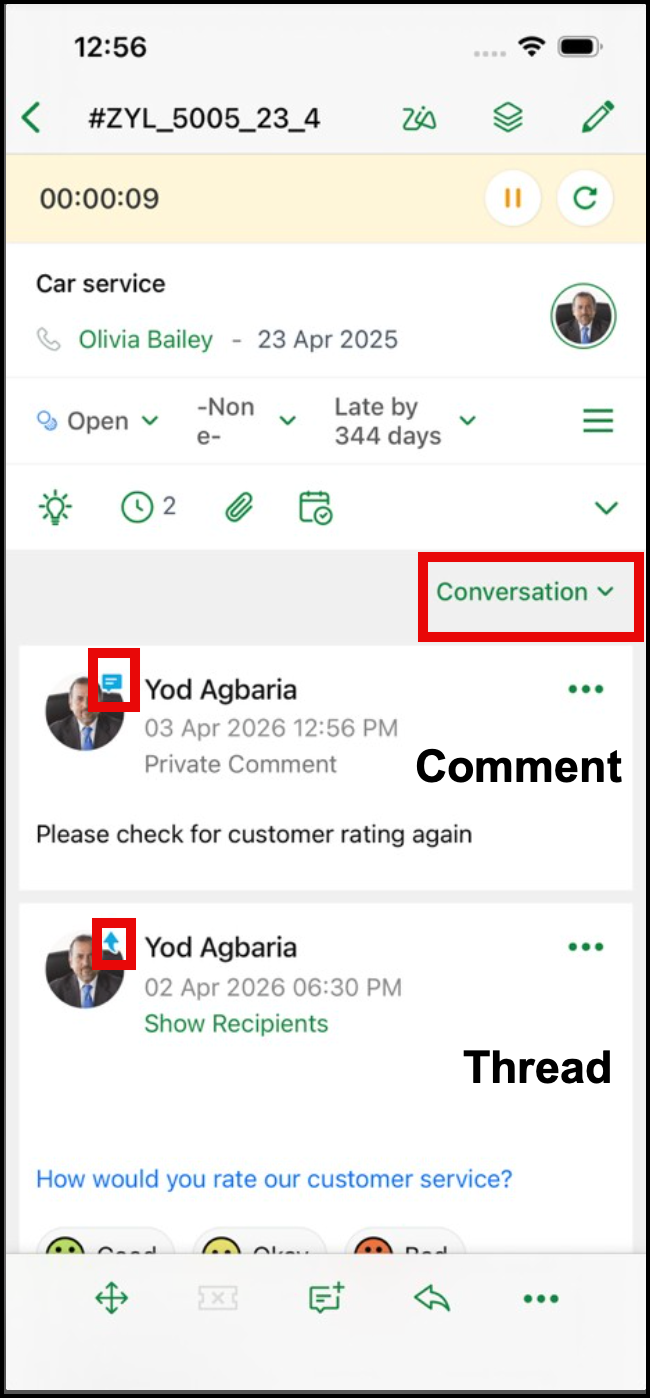Open the lightbulb suggestions icon
Viewport: 650px width, 1398px height.
click(55, 508)
